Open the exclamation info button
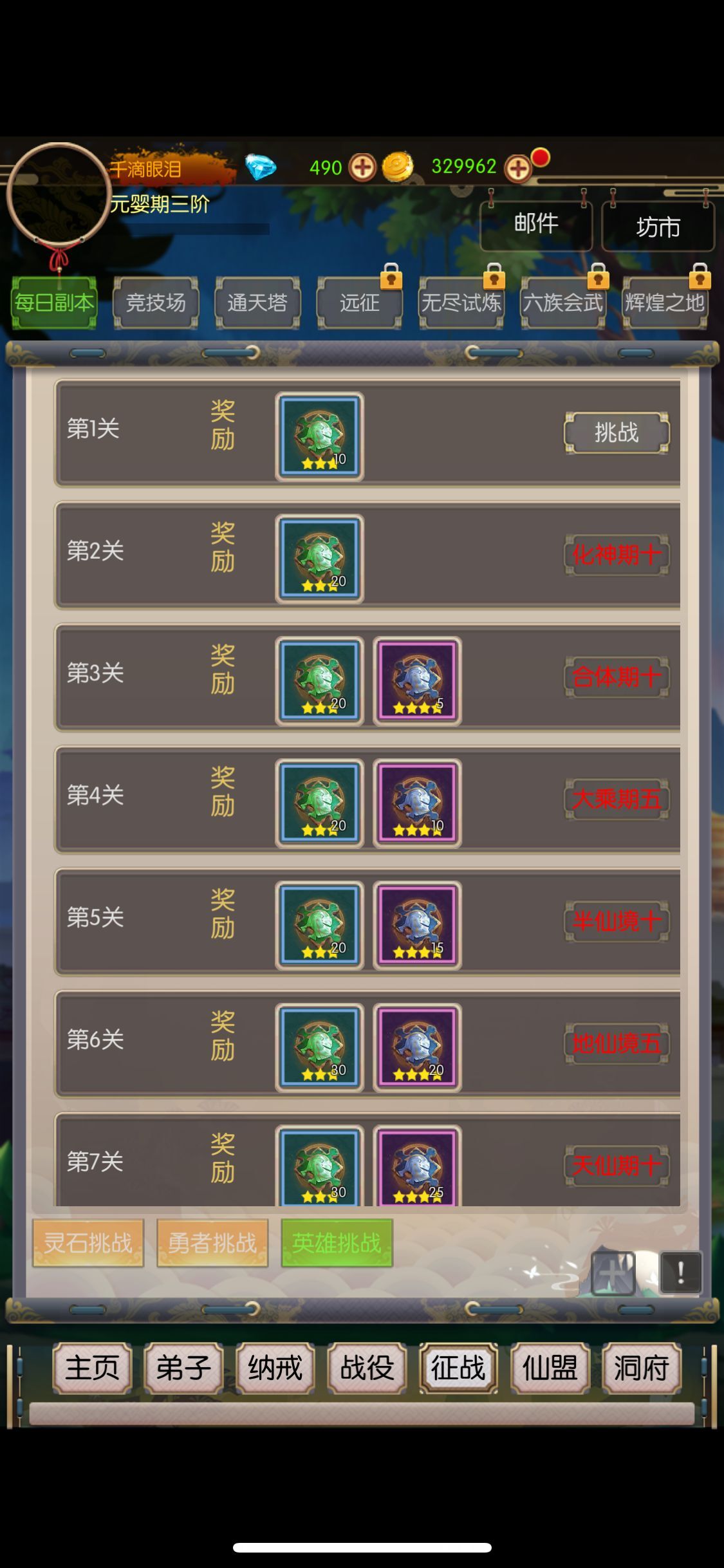The width and height of the screenshot is (724, 1568). click(680, 1272)
